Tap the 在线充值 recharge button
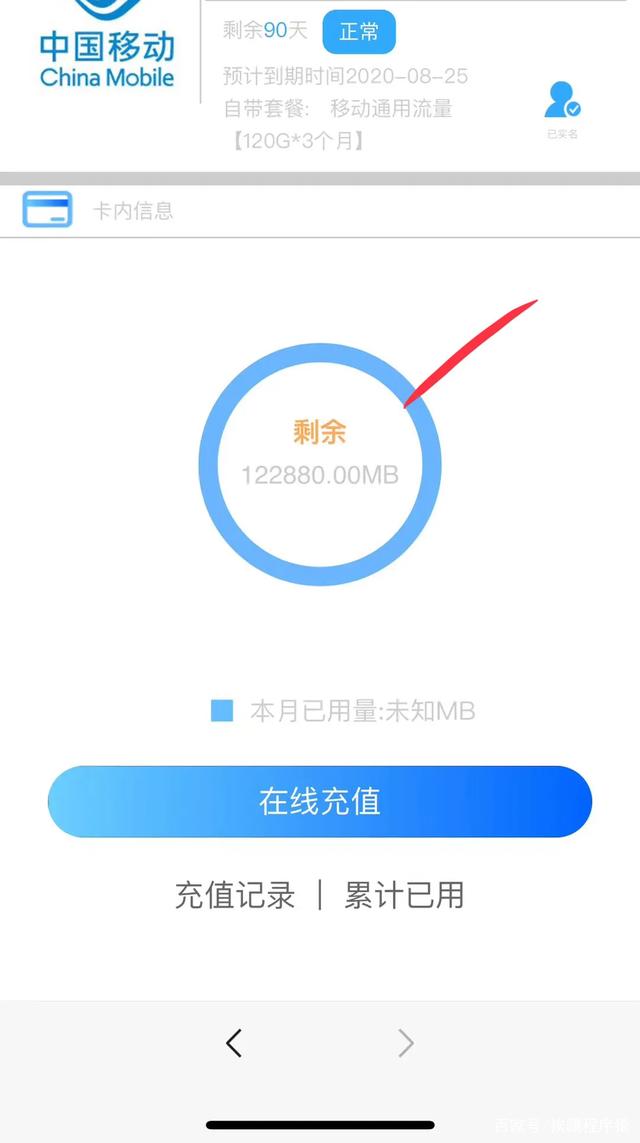Image resolution: width=640 pixels, height=1143 pixels. [320, 802]
